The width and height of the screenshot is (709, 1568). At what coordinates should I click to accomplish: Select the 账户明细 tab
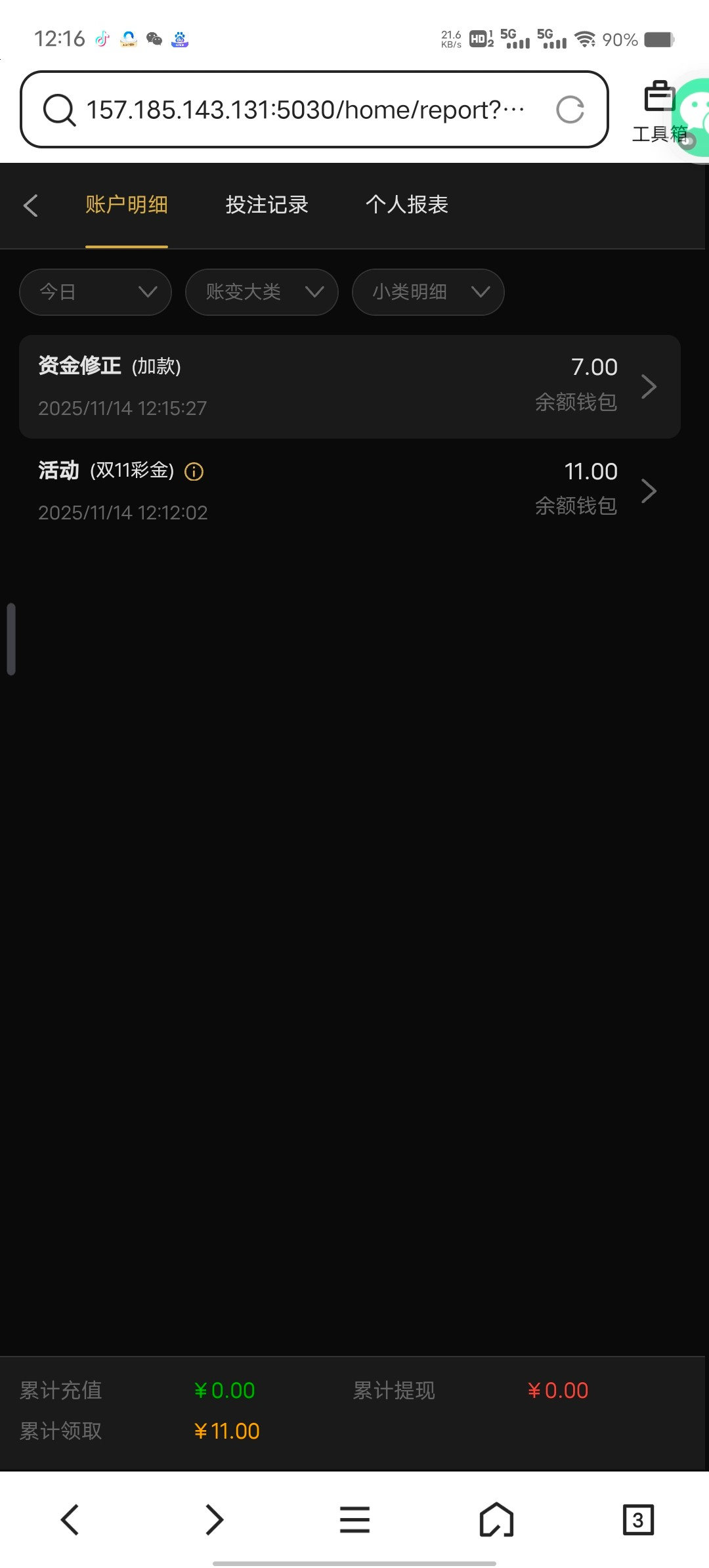pos(127,205)
